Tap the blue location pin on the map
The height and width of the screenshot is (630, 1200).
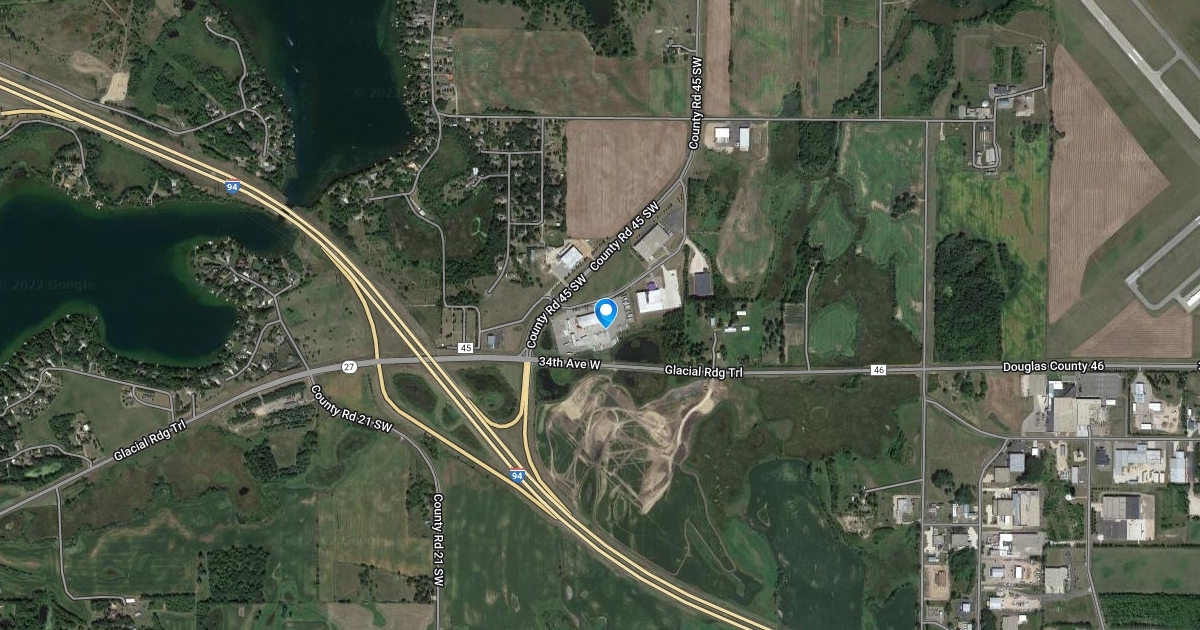pos(605,313)
